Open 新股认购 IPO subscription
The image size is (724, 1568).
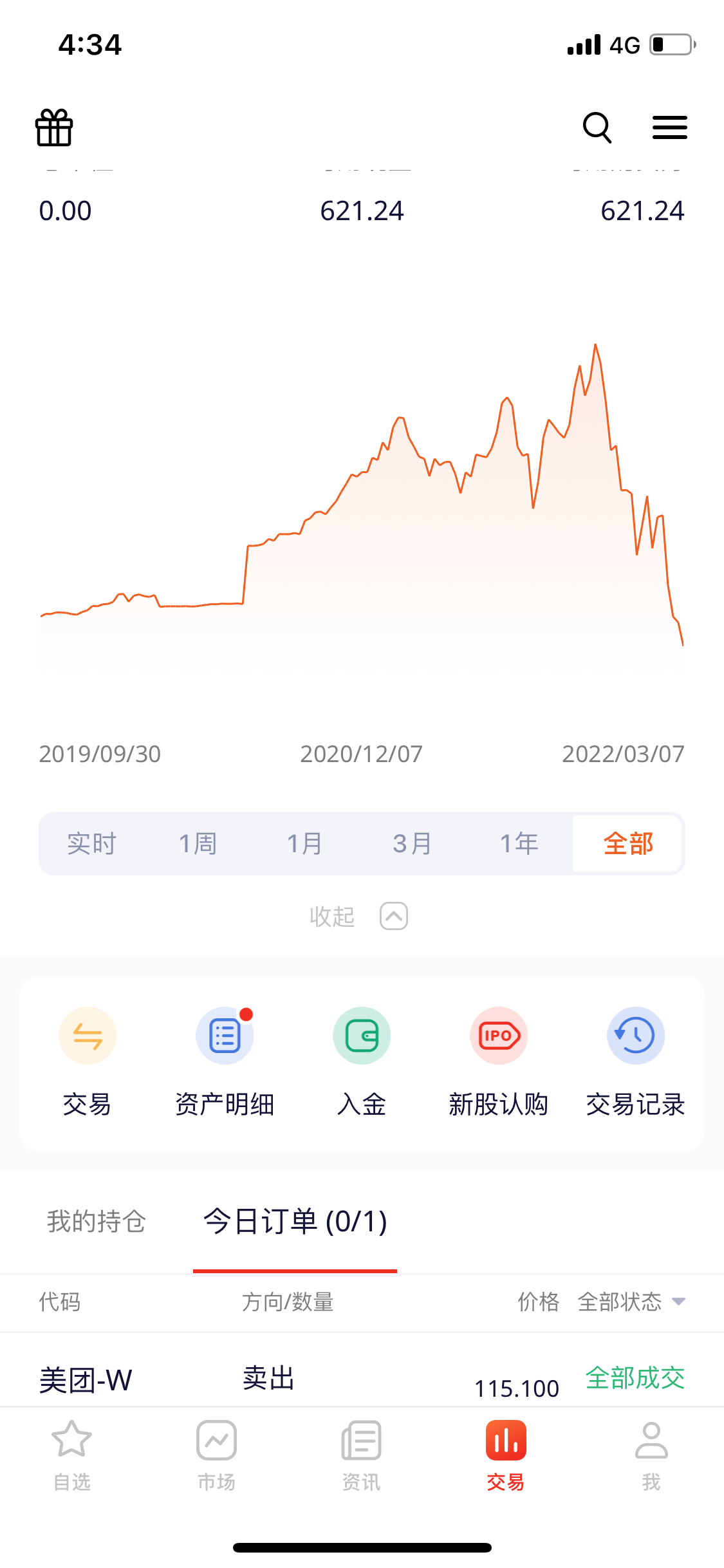click(499, 1059)
